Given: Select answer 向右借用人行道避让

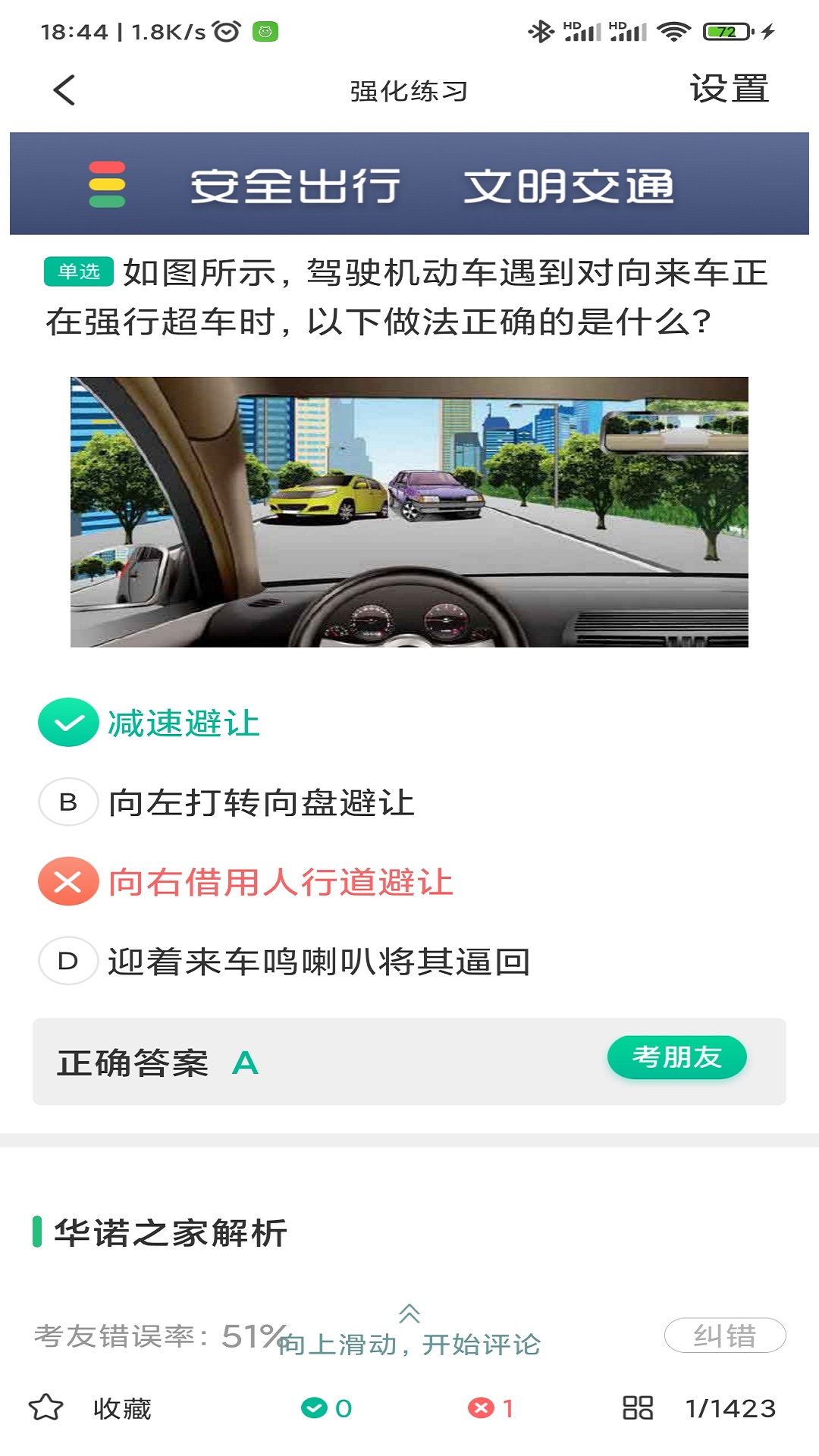Looking at the screenshot, I should point(280,882).
